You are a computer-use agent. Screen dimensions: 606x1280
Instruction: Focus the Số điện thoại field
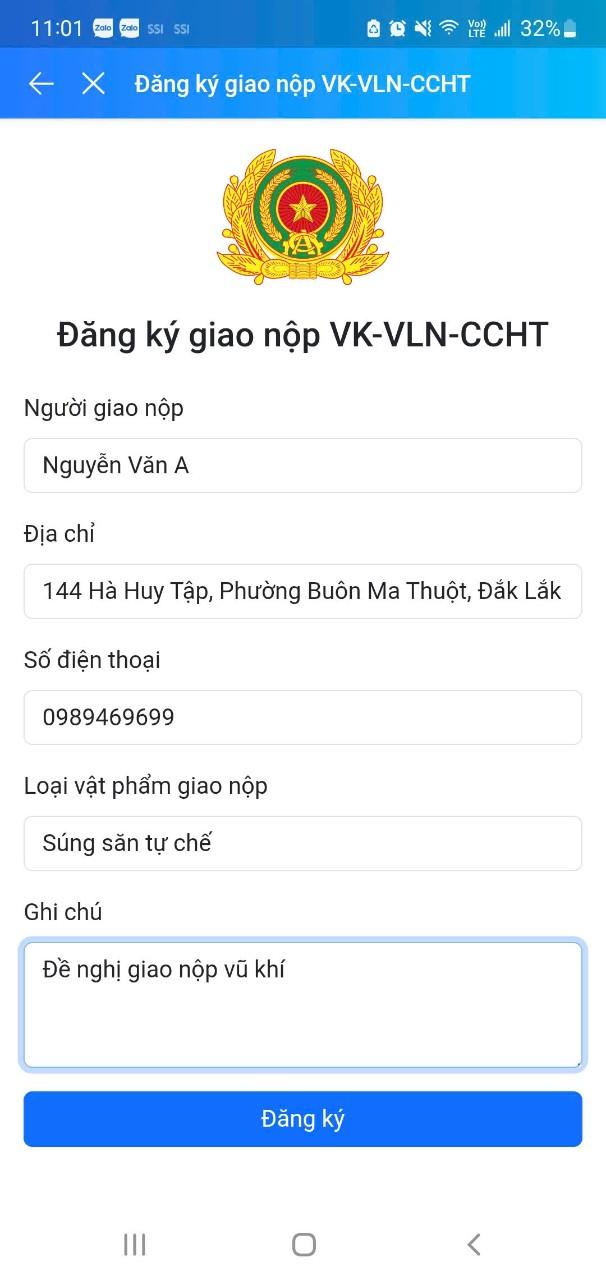[302, 717]
